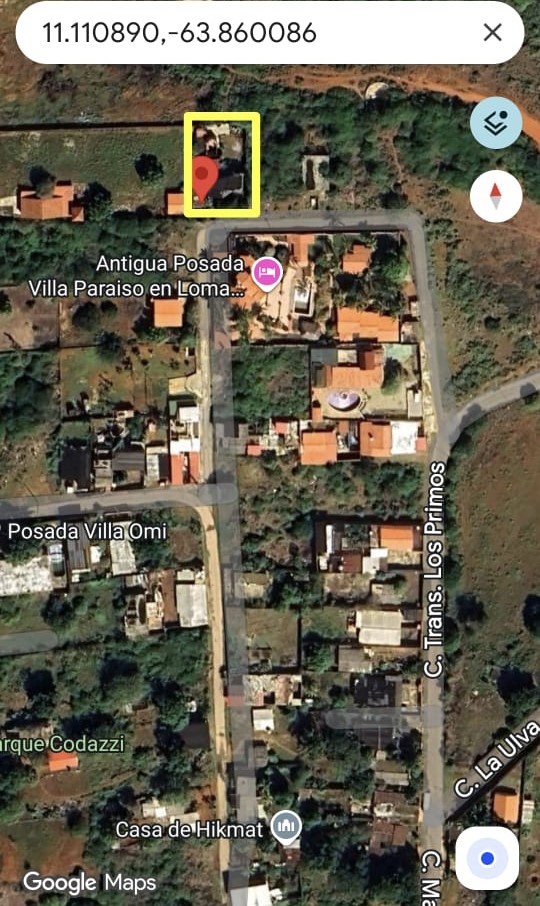Open the Posada Villa Omi place label

pos(87,532)
